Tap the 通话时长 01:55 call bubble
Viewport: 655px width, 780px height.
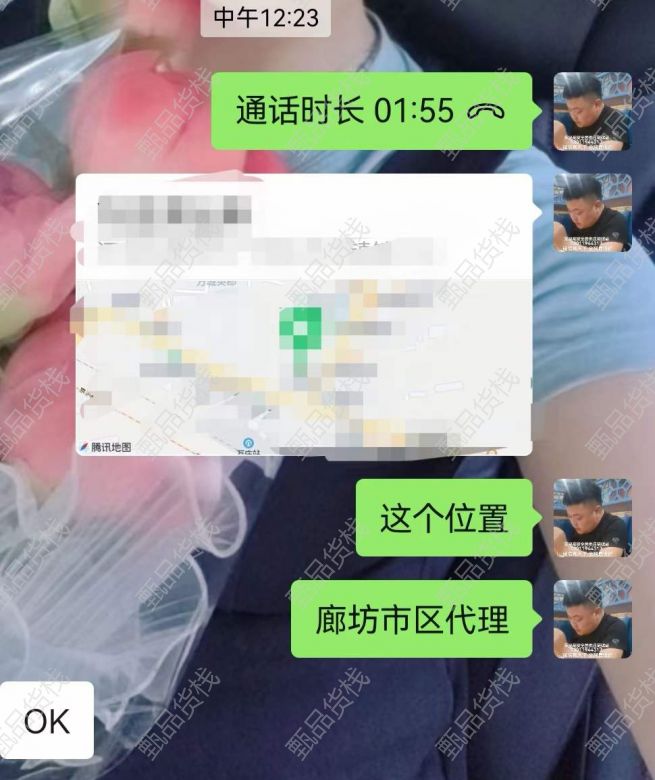point(371,111)
